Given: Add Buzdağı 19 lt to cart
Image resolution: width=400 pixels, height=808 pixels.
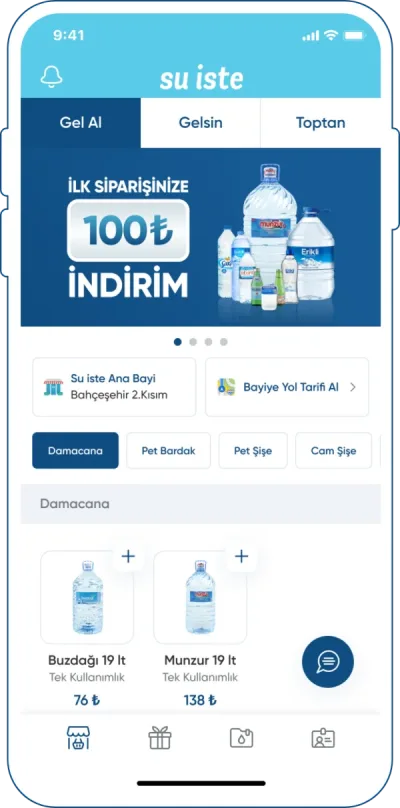Looking at the screenshot, I should point(128,556).
